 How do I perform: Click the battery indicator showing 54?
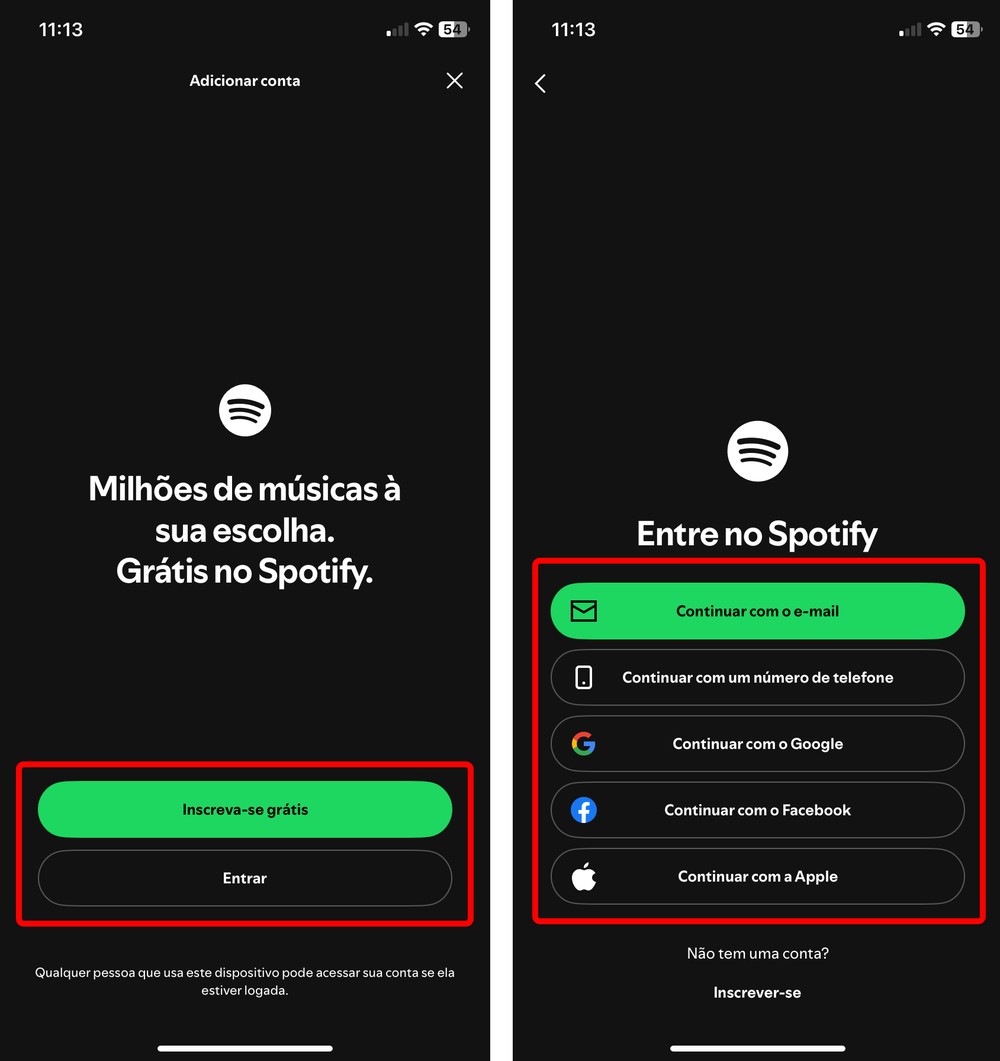pyautogui.click(x=963, y=29)
